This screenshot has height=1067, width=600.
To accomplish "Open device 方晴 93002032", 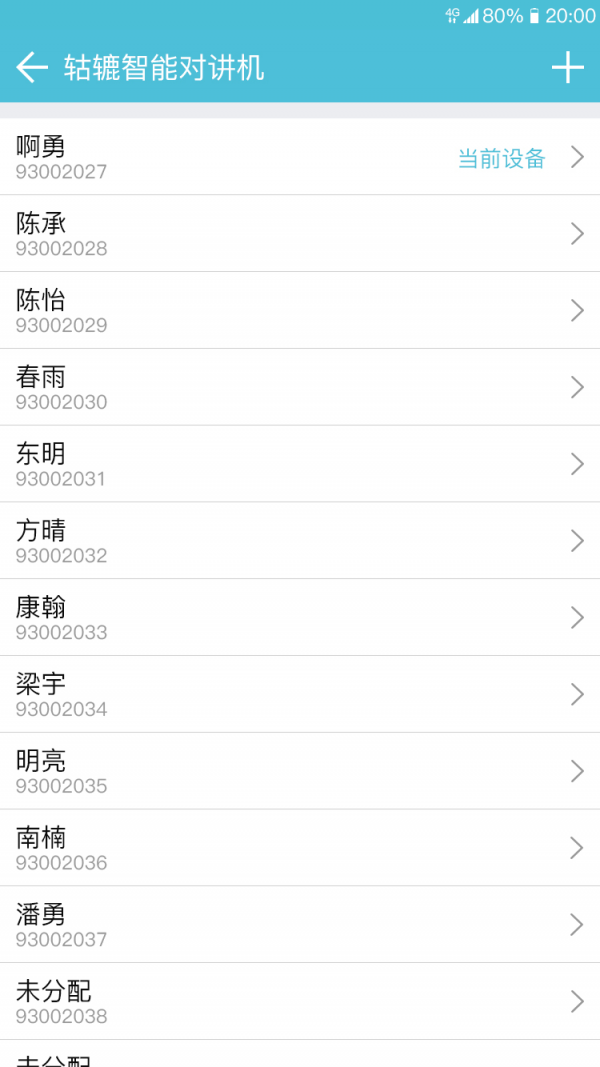I will (300, 541).
